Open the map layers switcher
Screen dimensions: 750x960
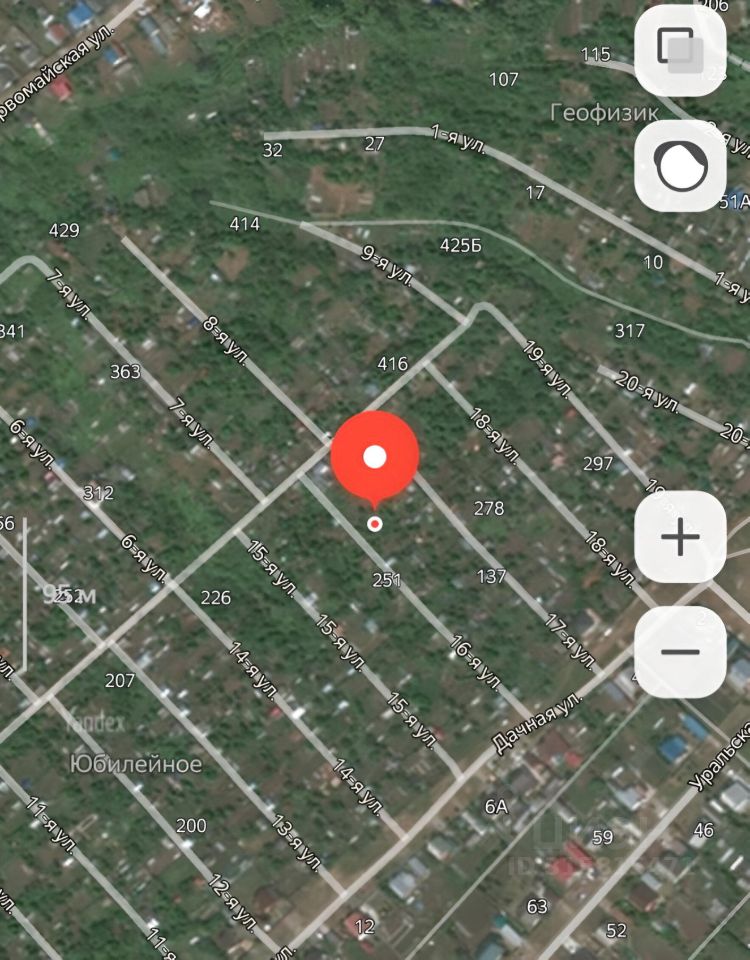[x=680, y=50]
